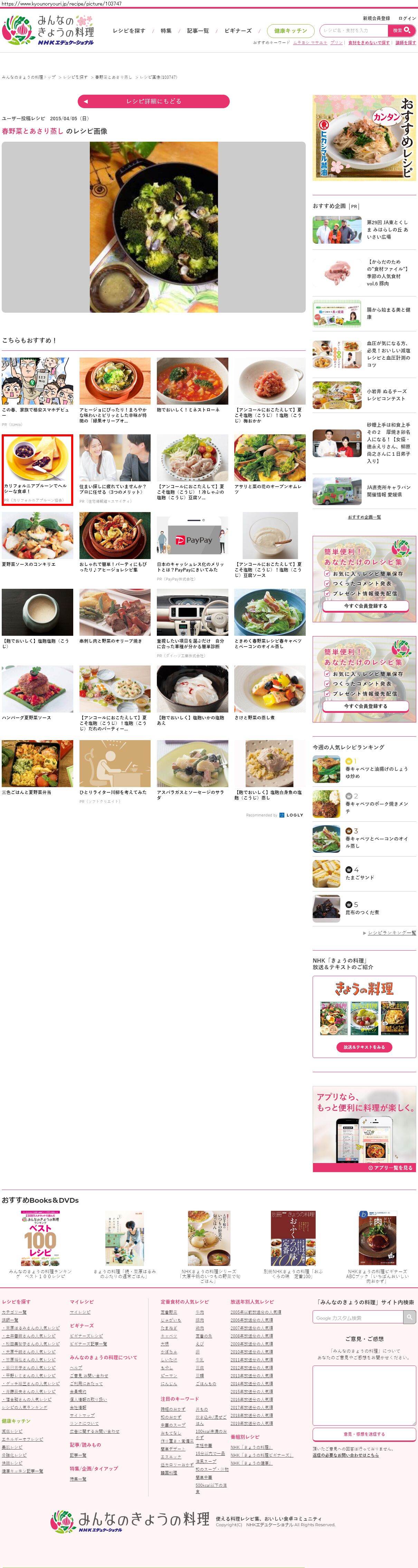The image size is (418, 1568).
Task: Open the おすすめ企画一覧 link
Action: [x=364, y=517]
